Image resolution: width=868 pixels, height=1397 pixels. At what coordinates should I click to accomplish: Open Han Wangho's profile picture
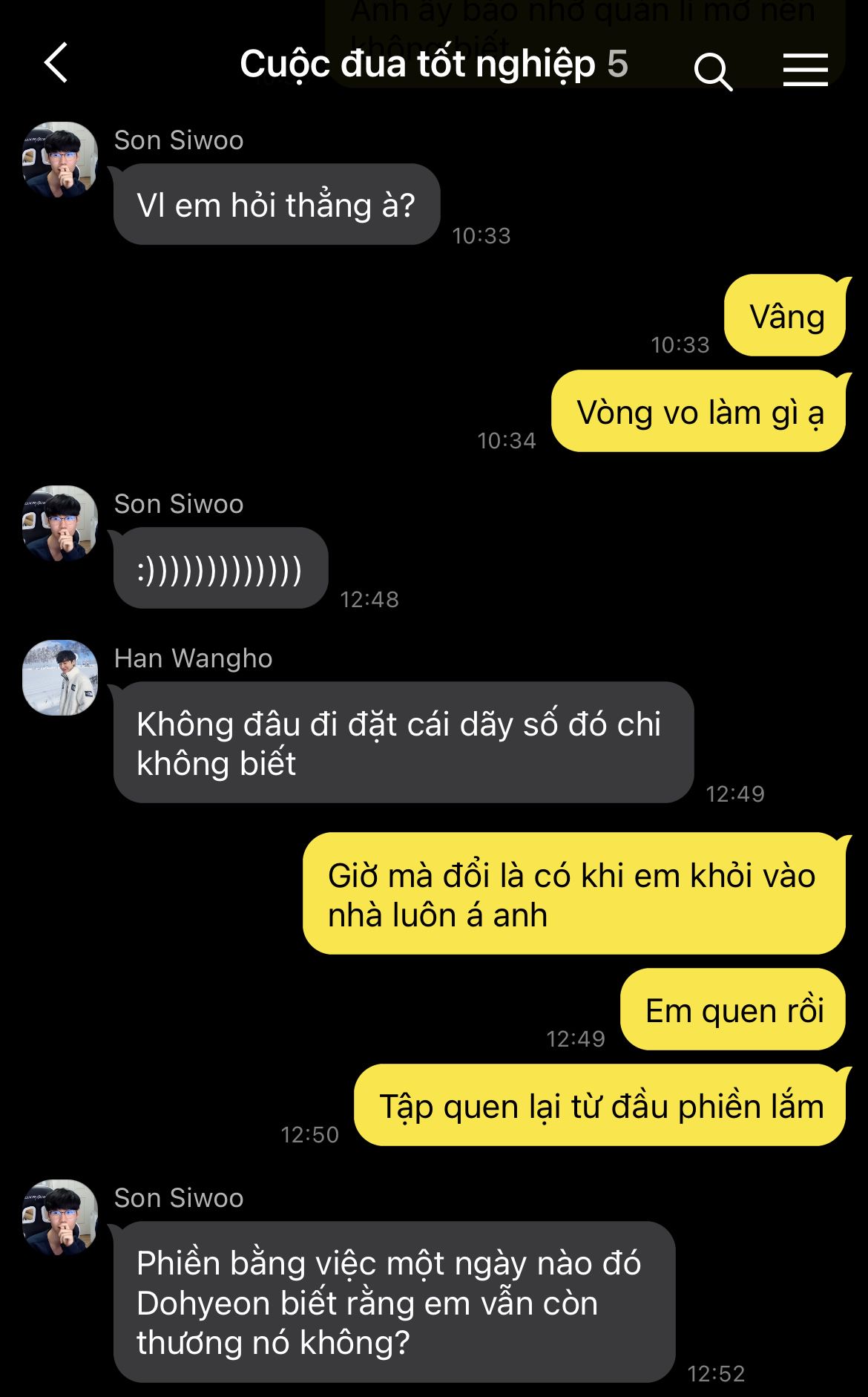tap(60, 678)
